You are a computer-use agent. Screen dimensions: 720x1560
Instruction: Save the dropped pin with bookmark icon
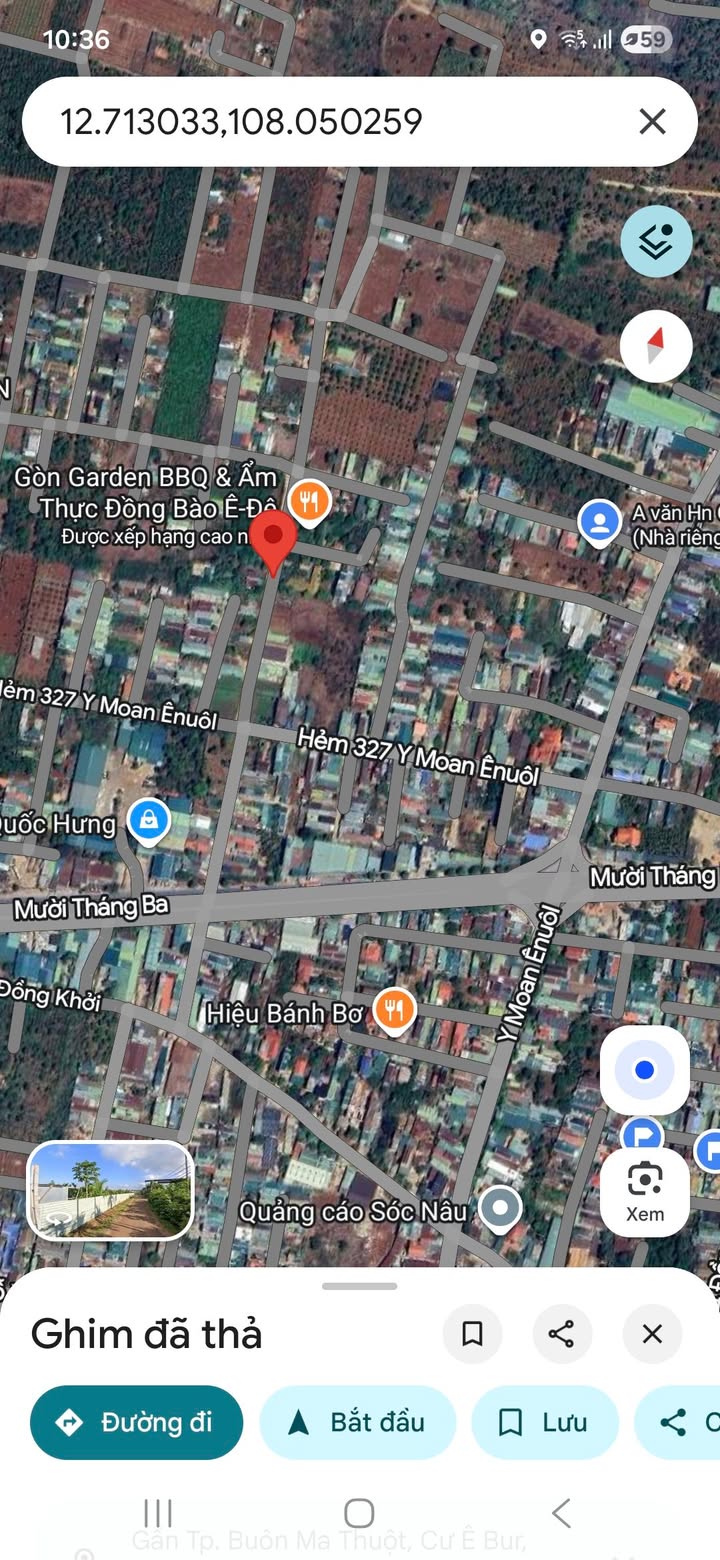point(472,1334)
